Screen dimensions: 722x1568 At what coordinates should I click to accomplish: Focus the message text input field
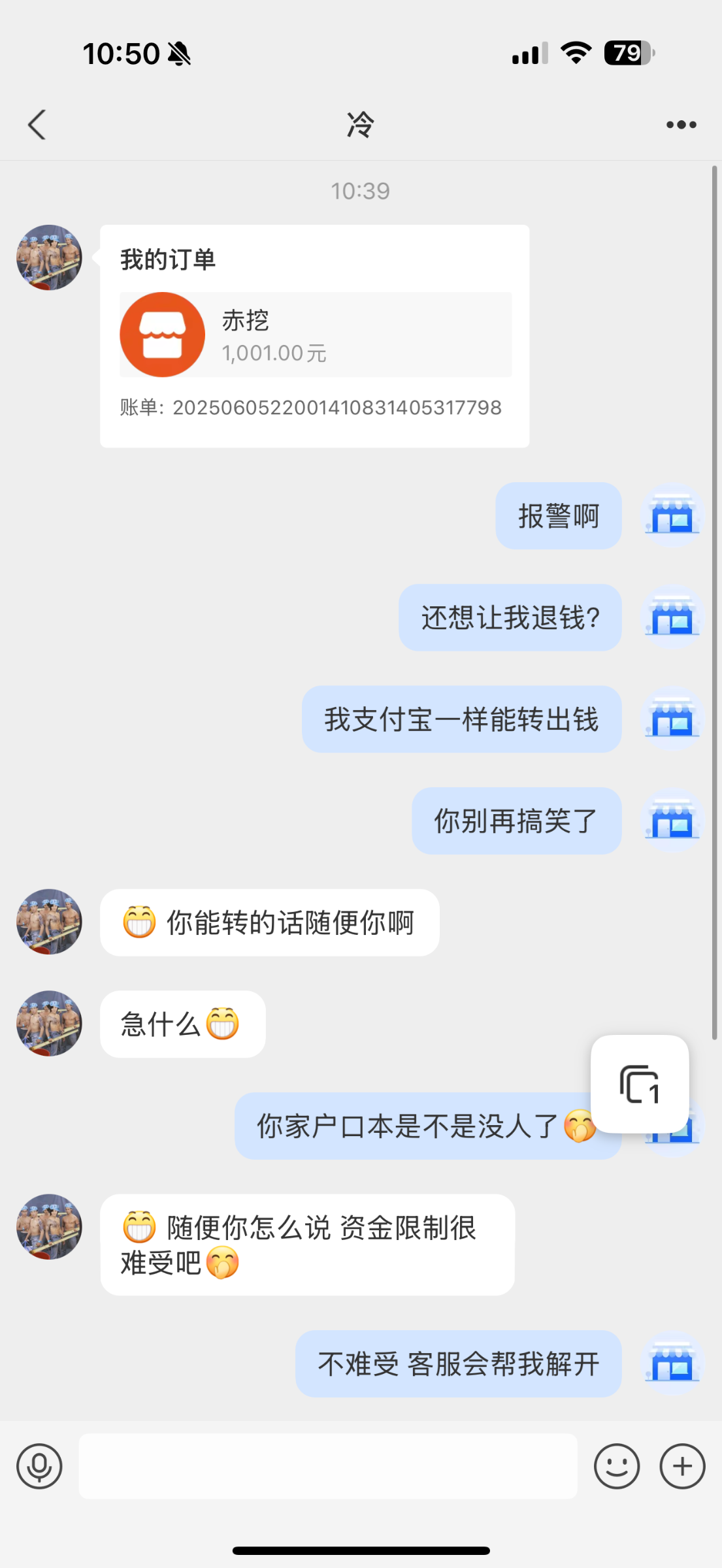[328, 1466]
